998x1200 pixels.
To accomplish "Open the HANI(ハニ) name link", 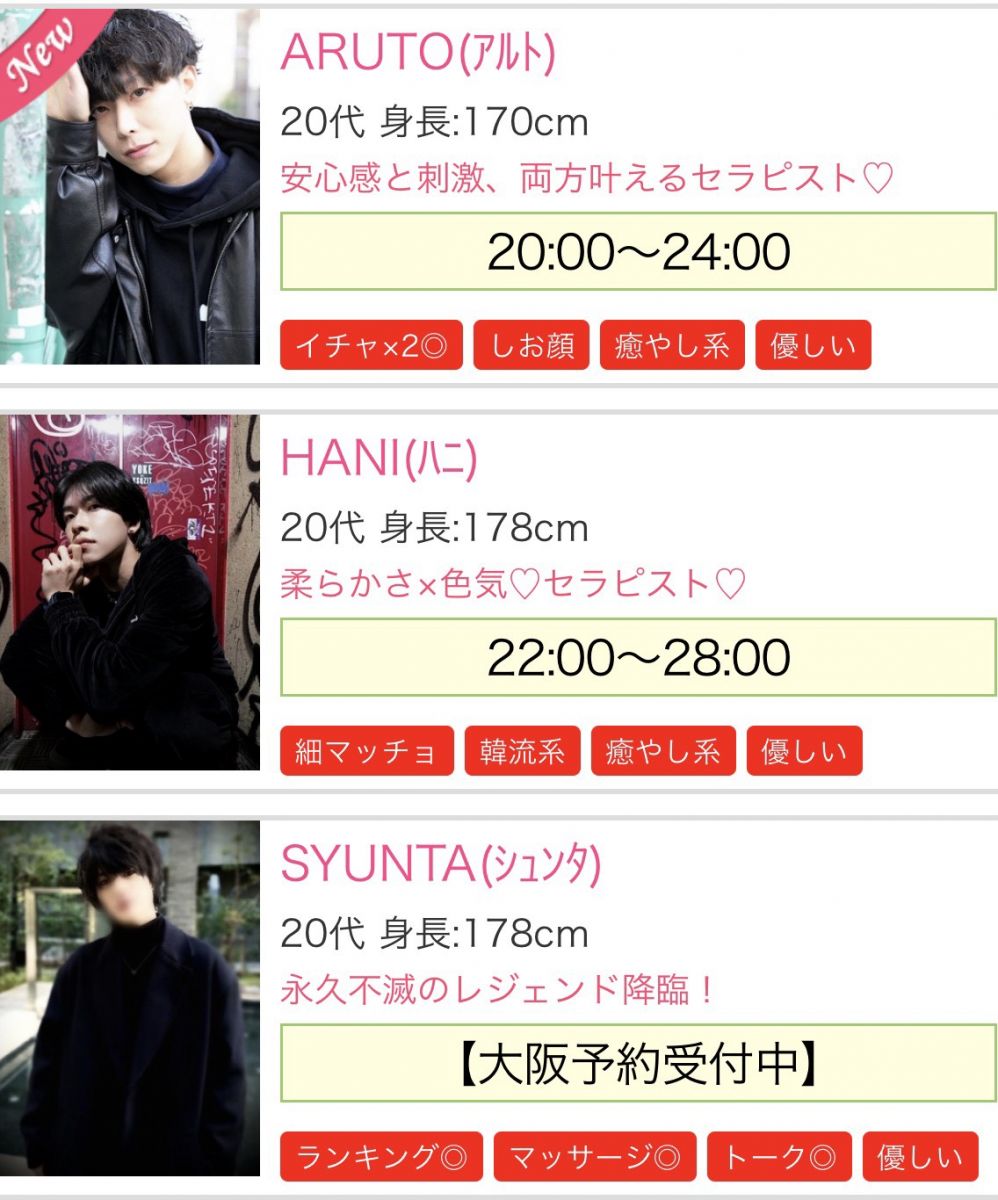I will tap(379, 458).
